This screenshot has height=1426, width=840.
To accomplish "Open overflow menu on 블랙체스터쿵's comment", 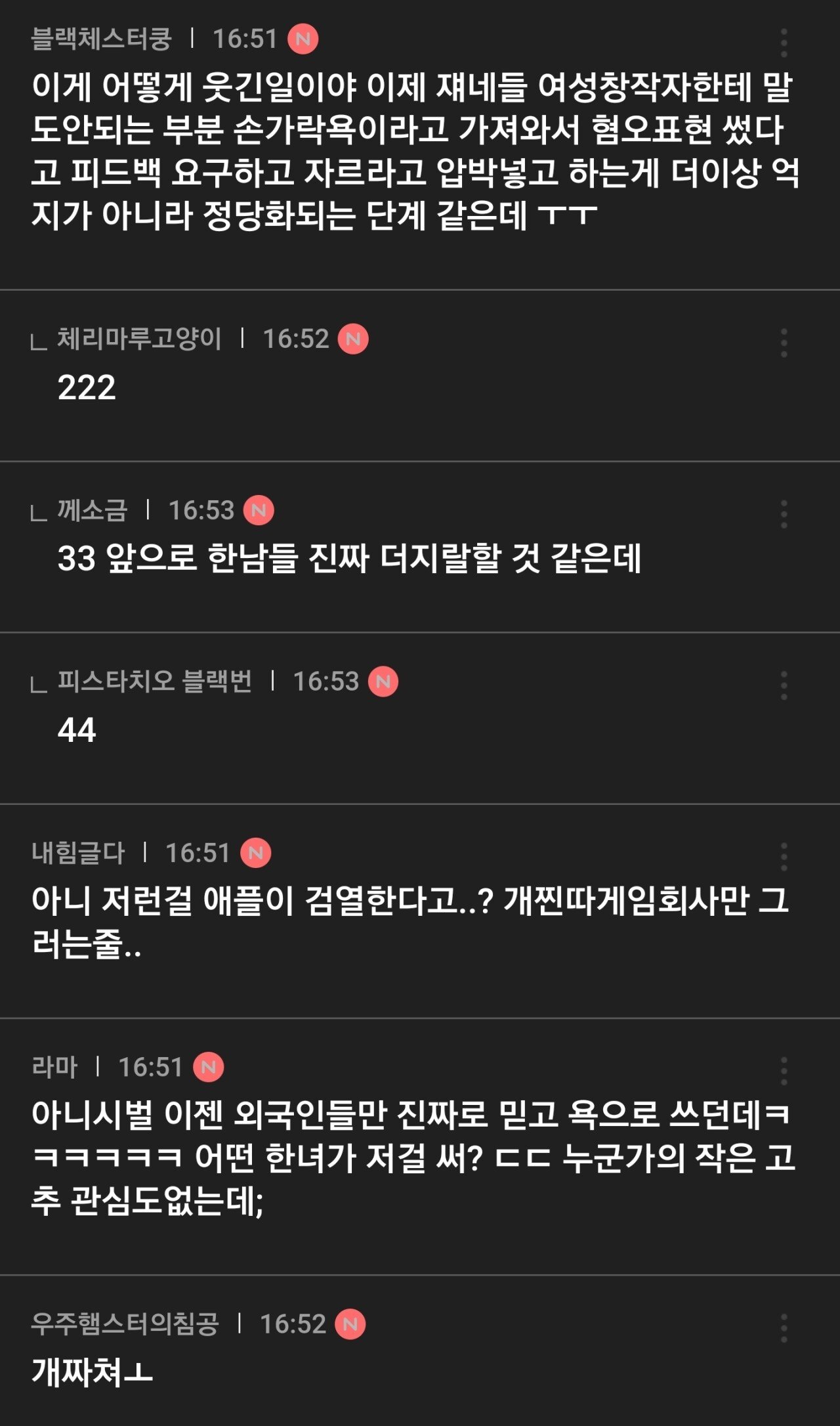I will pos(784,43).
